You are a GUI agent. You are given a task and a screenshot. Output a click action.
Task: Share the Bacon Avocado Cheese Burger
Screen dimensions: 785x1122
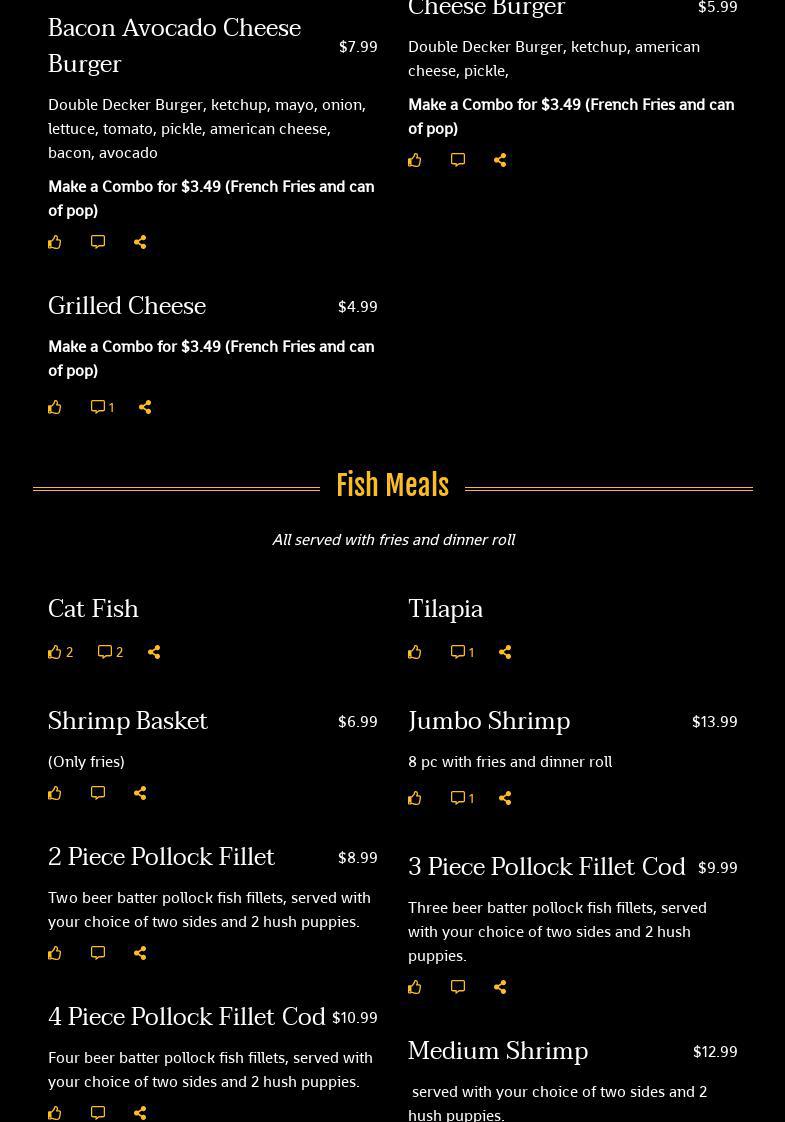click(x=140, y=242)
